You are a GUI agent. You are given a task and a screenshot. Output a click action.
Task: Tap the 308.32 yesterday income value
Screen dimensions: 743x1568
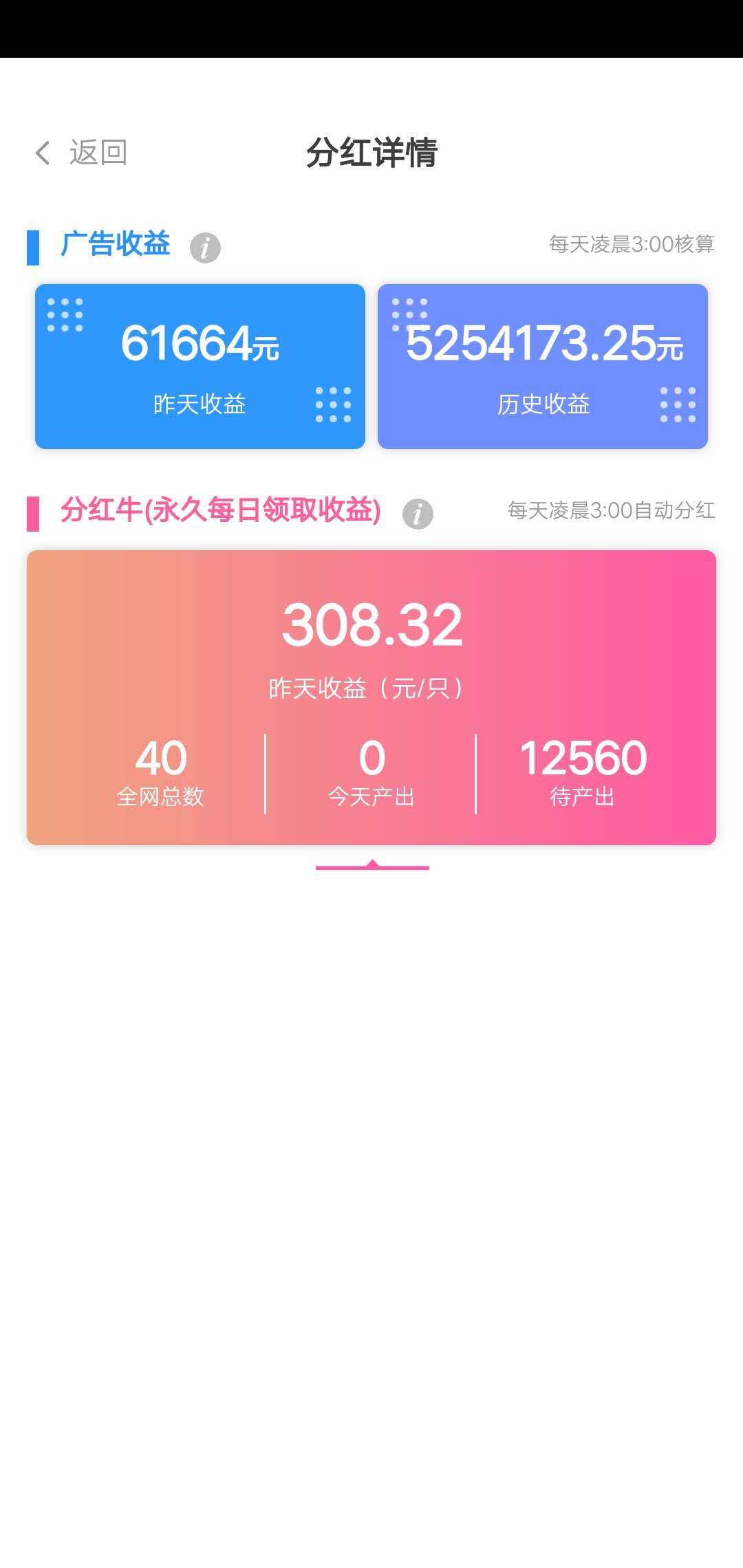pos(371,624)
